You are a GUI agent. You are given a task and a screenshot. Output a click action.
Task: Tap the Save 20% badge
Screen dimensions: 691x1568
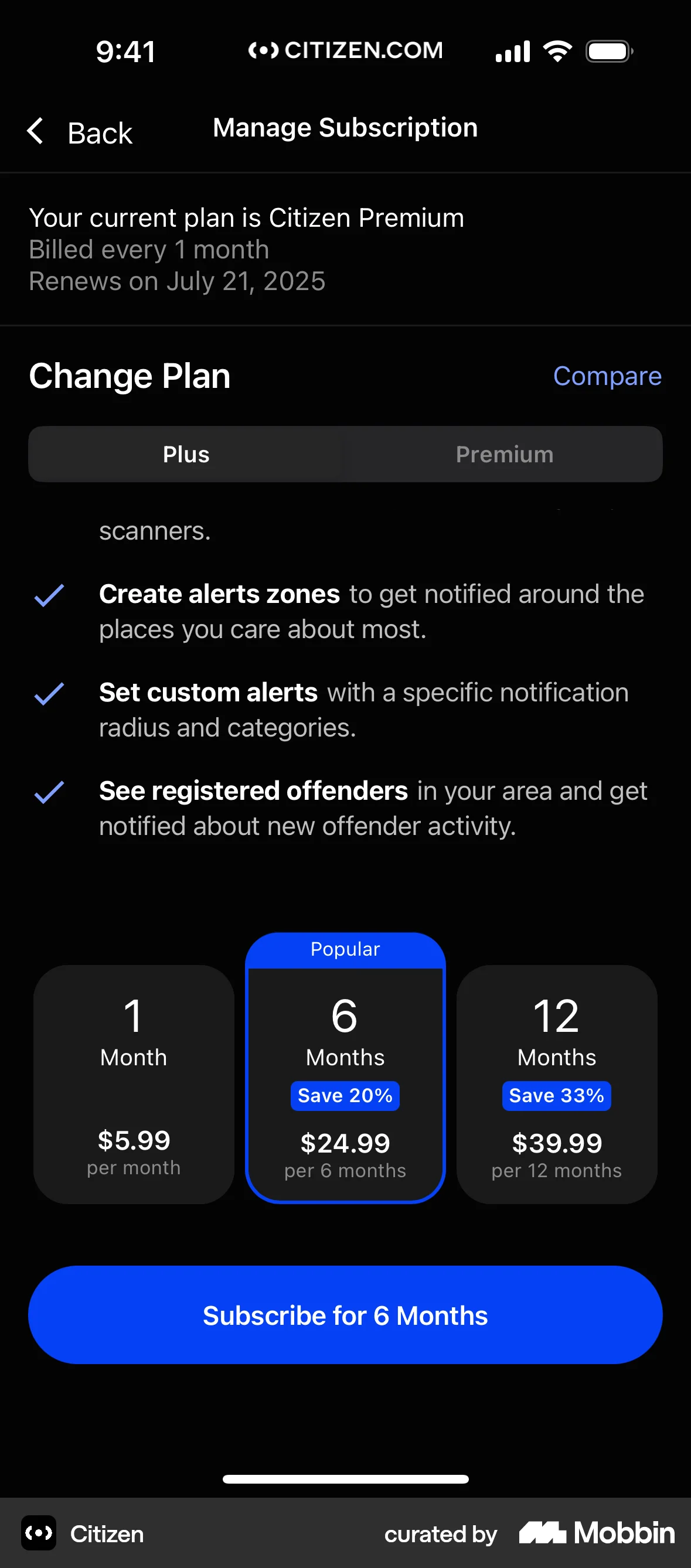coord(345,1095)
